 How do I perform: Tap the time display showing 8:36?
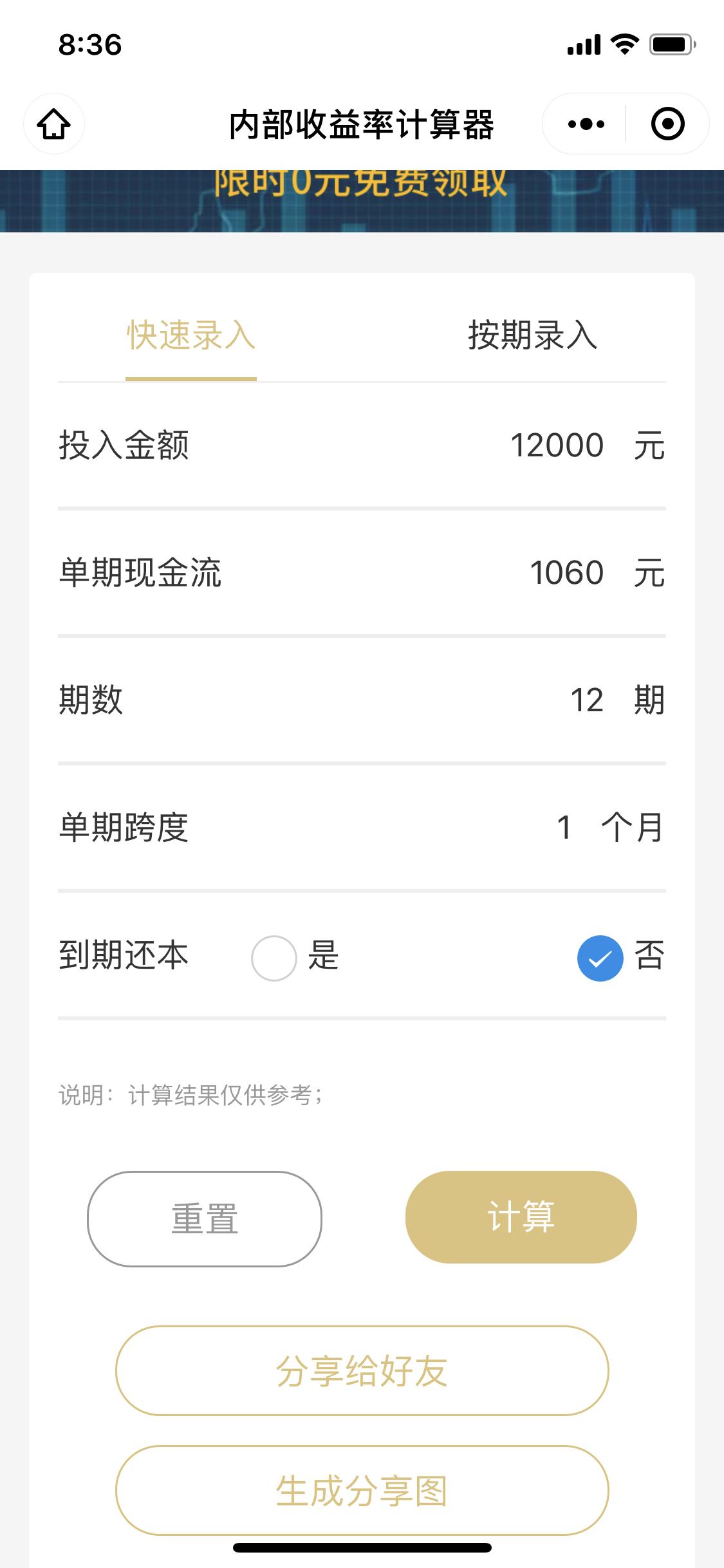pos(89,45)
